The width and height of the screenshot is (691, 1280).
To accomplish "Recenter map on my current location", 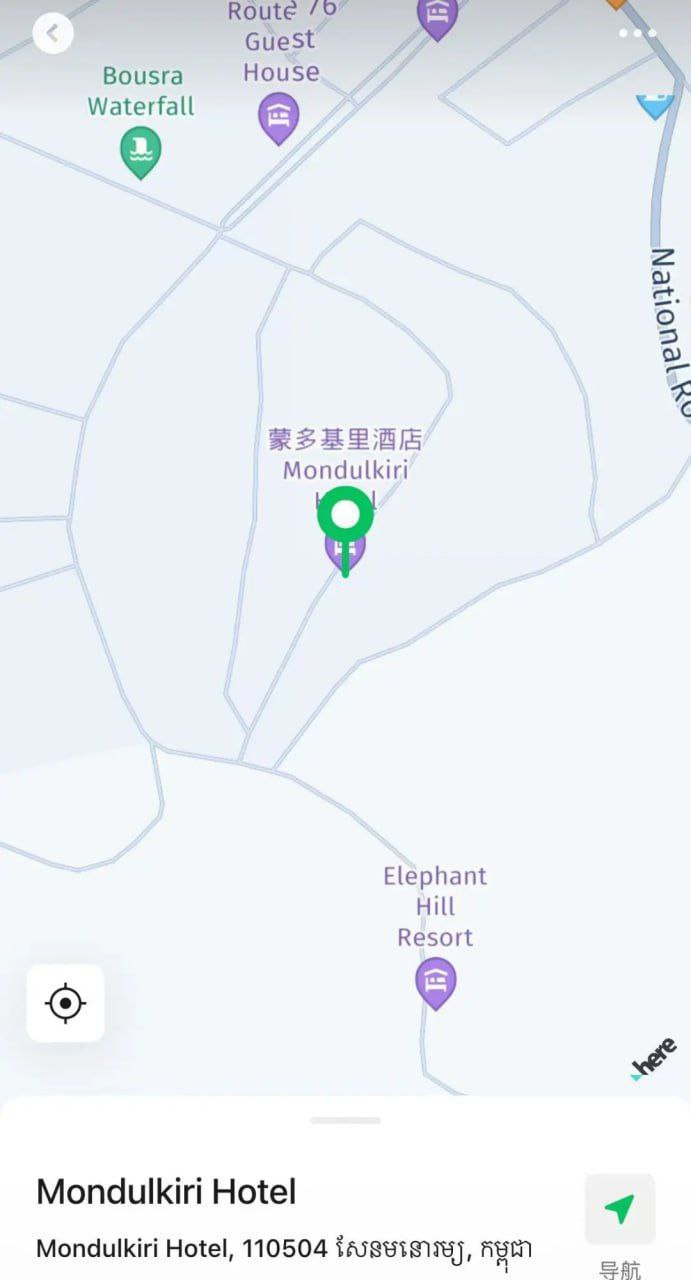I will (65, 1003).
